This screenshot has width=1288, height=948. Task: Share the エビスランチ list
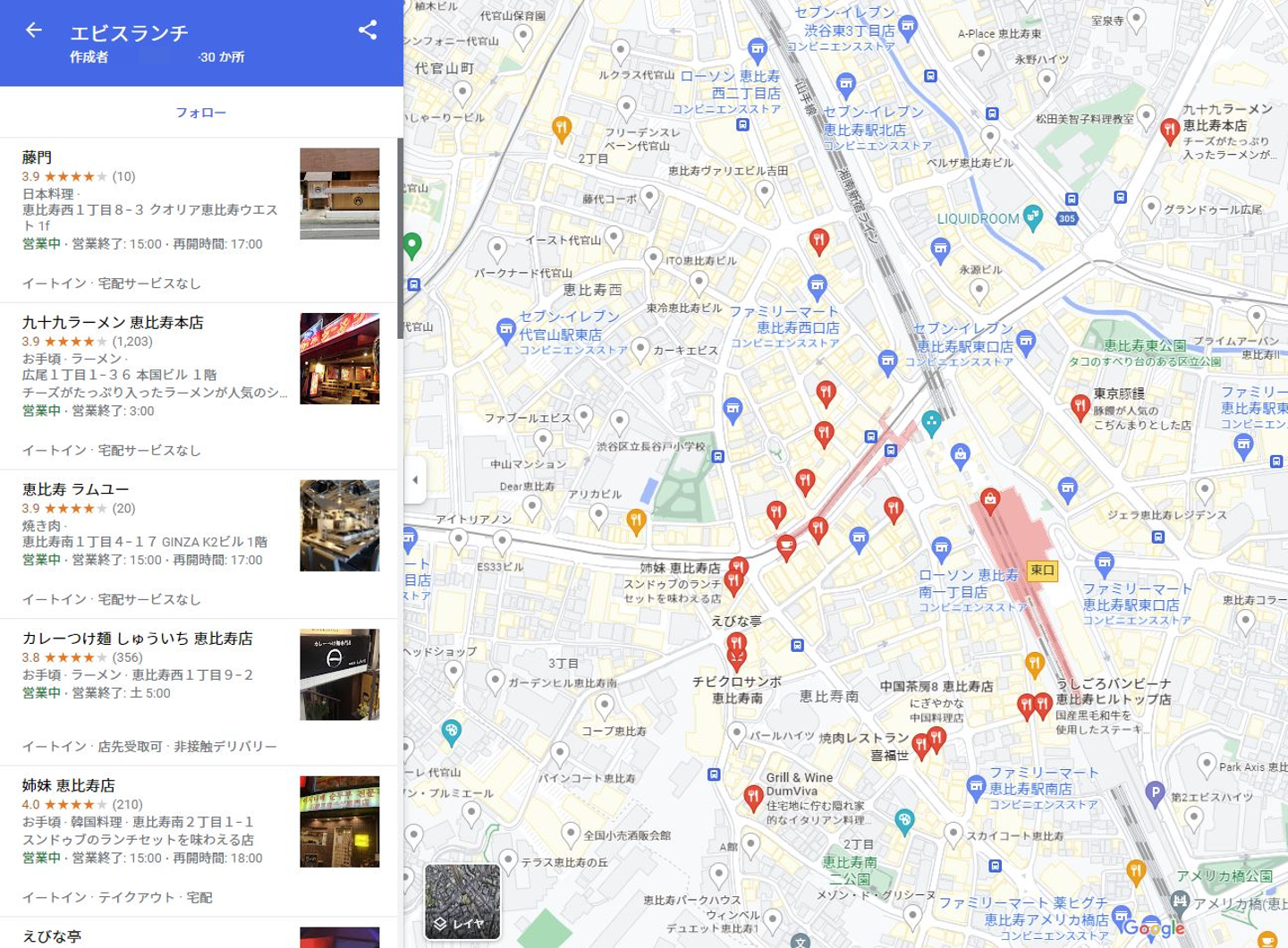368,30
